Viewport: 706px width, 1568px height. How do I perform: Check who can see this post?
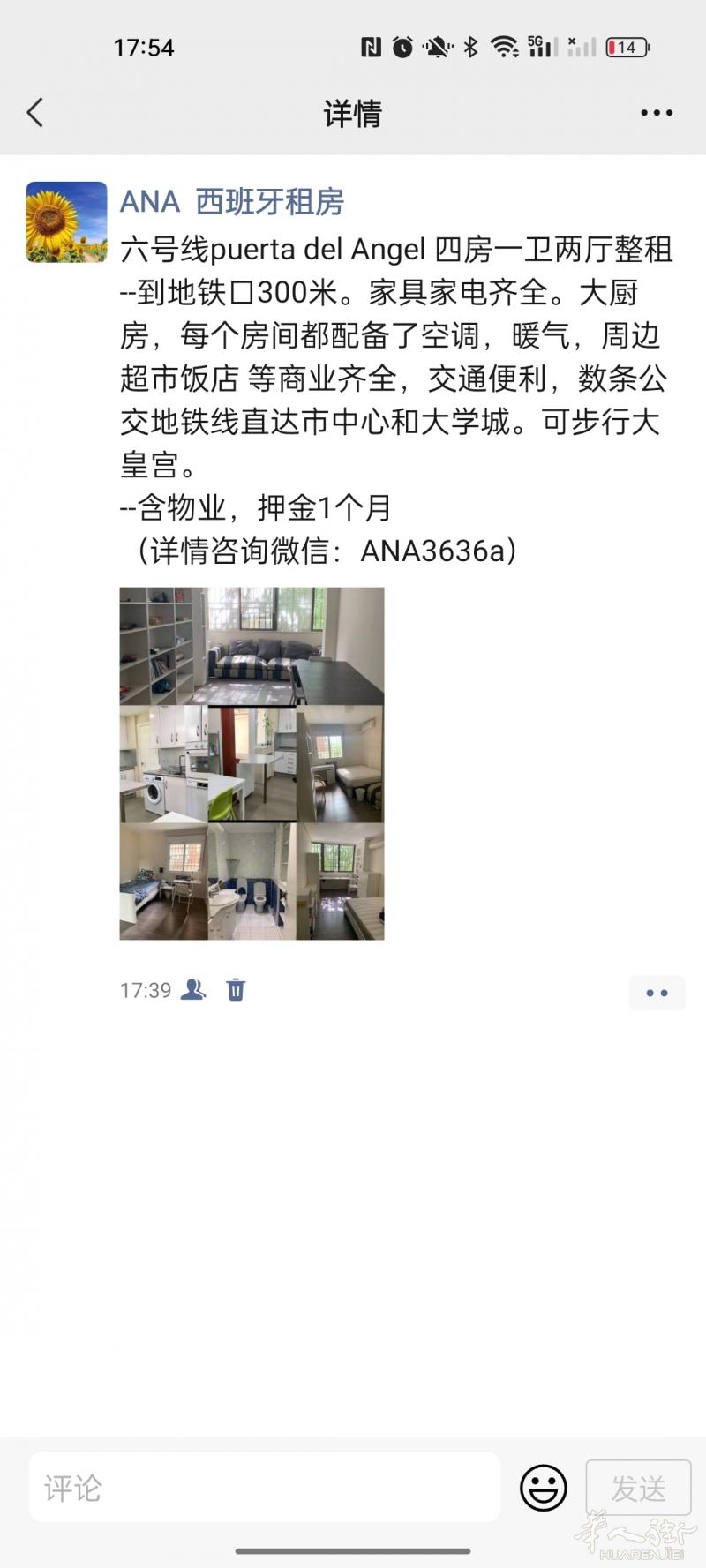[192, 990]
